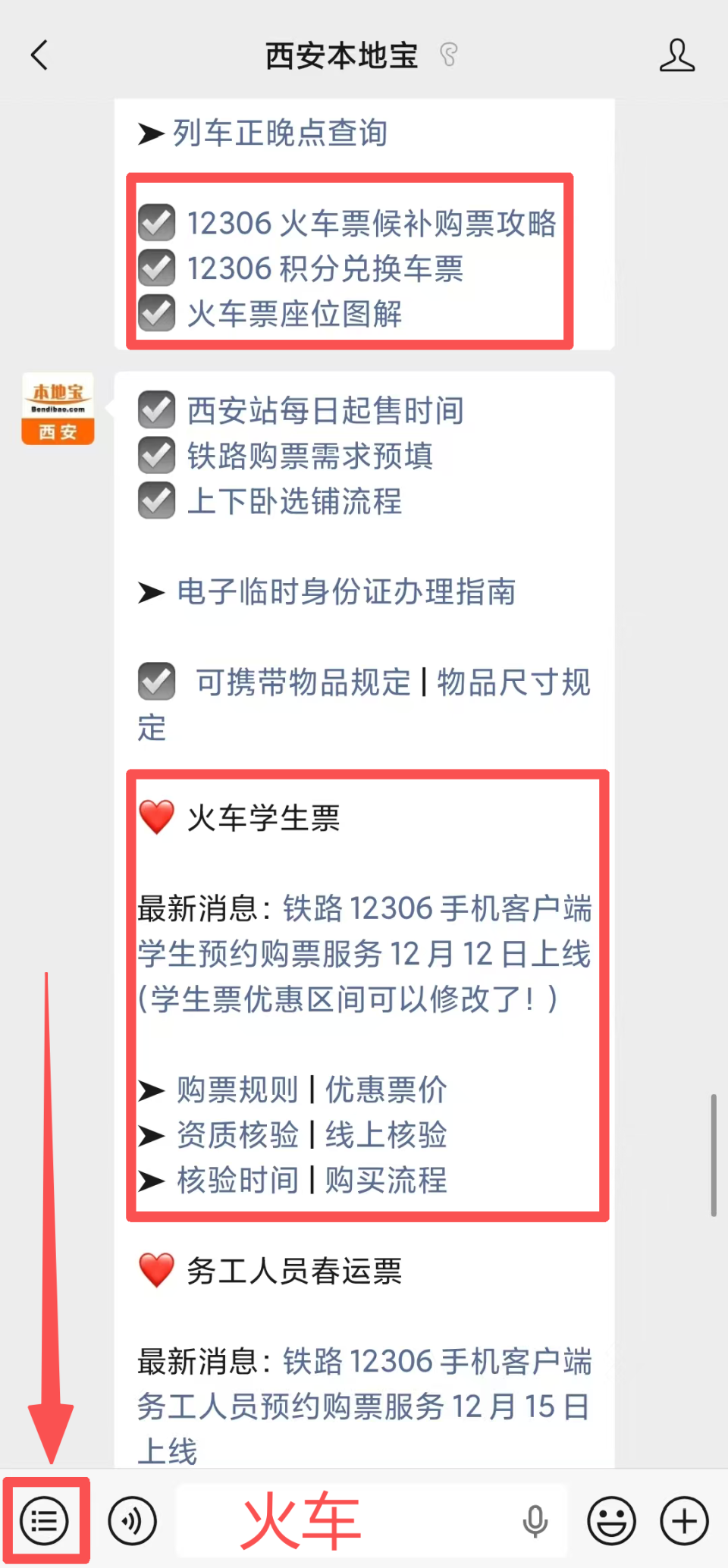Open the 西安本地宝 account avatar
The image size is (728, 1568).
tap(58, 408)
